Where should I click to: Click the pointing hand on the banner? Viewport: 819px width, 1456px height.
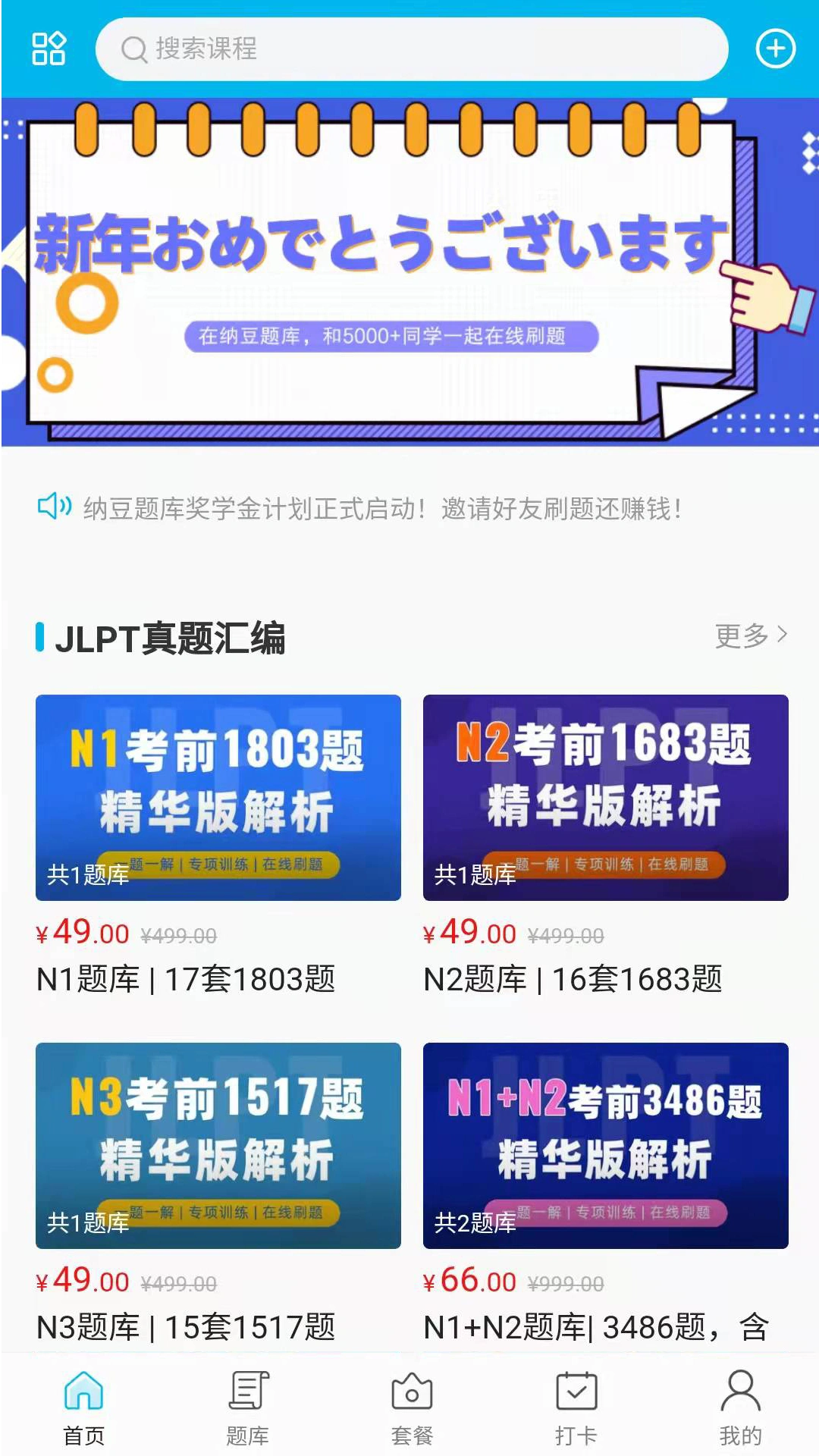coord(758,296)
